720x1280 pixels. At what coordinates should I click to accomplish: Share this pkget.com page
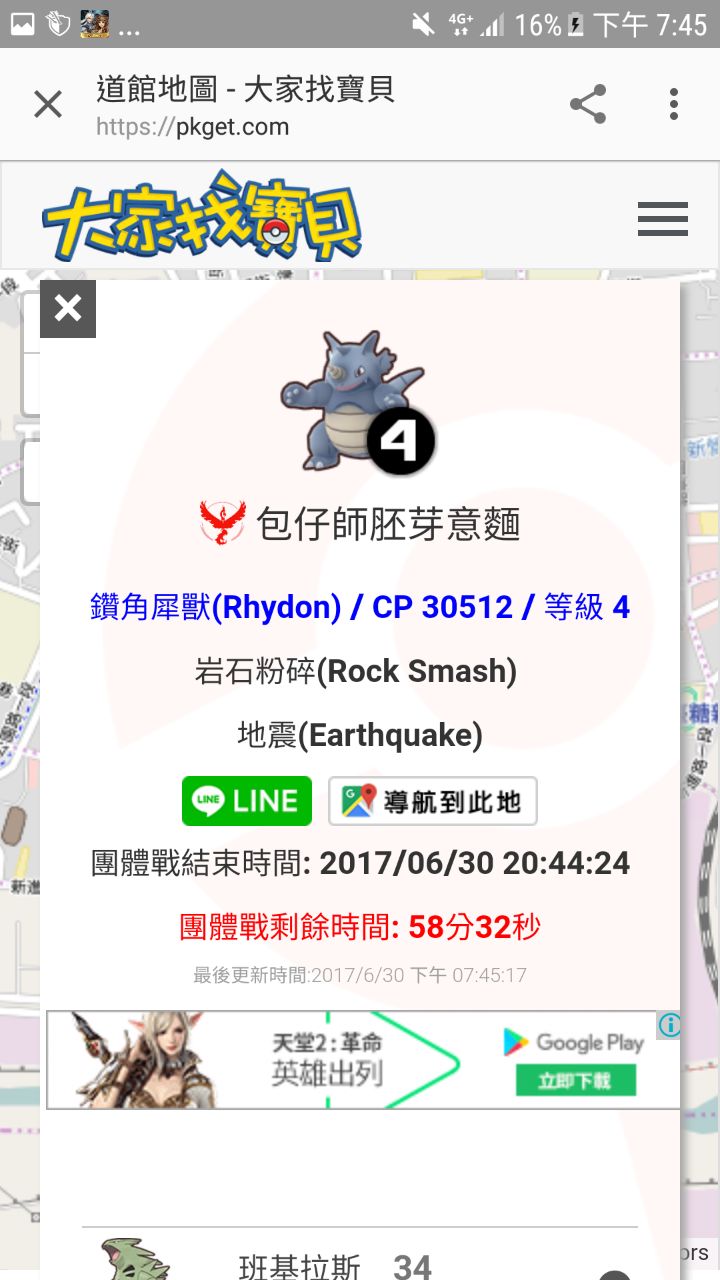(588, 104)
